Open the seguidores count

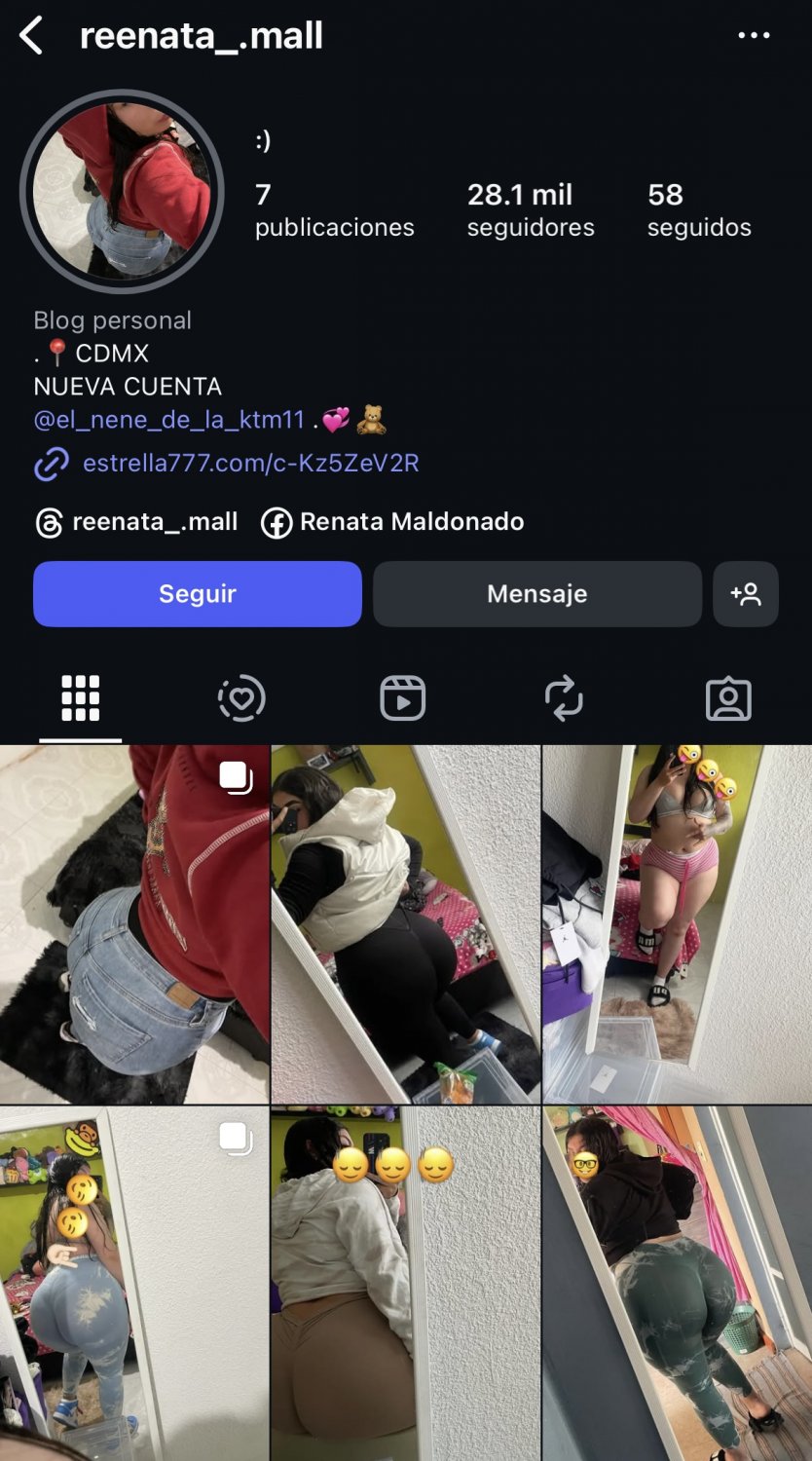coord(532,210)
